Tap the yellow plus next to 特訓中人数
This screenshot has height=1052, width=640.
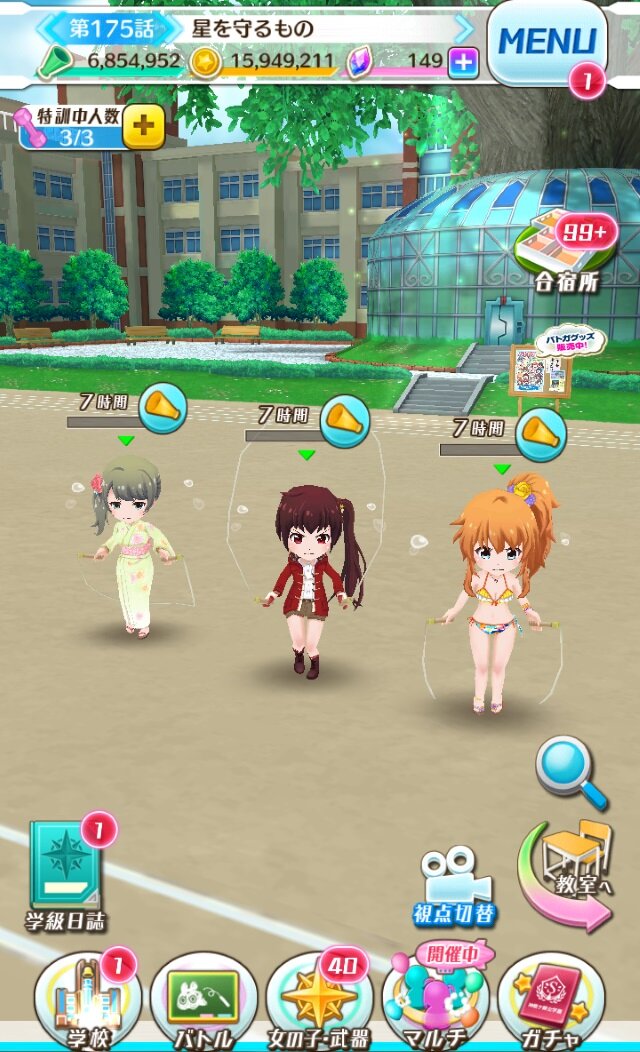[x=144, y=126]
